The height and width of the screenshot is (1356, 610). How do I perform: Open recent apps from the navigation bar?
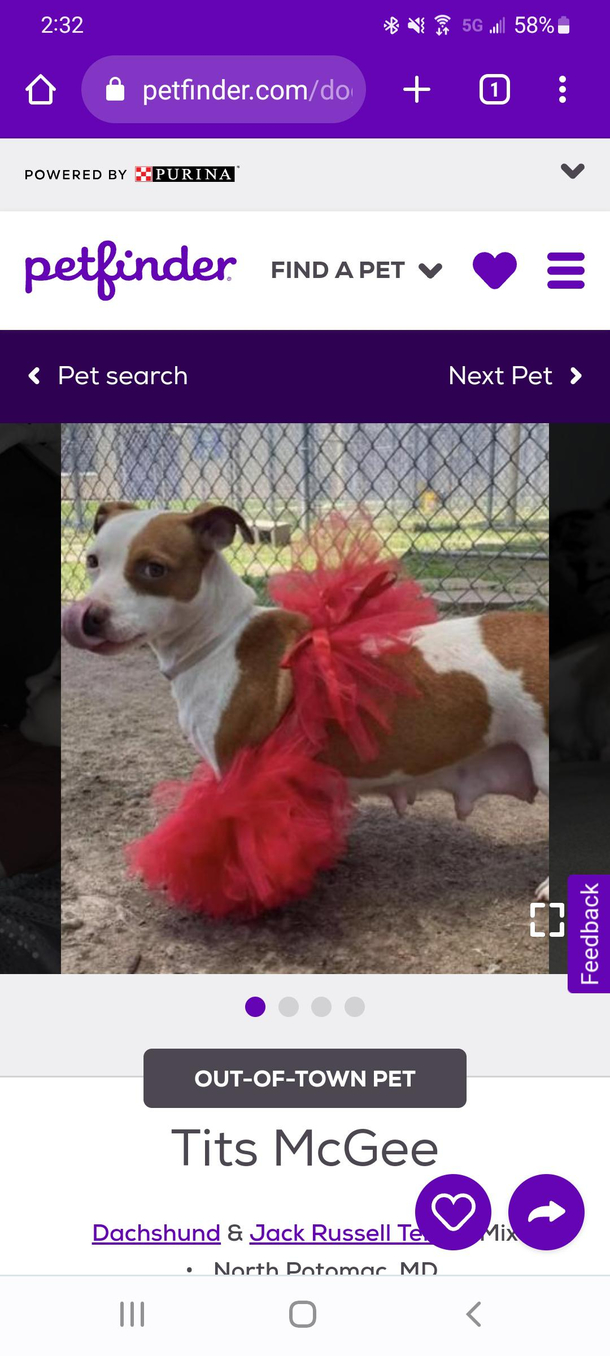(132, 1314)
